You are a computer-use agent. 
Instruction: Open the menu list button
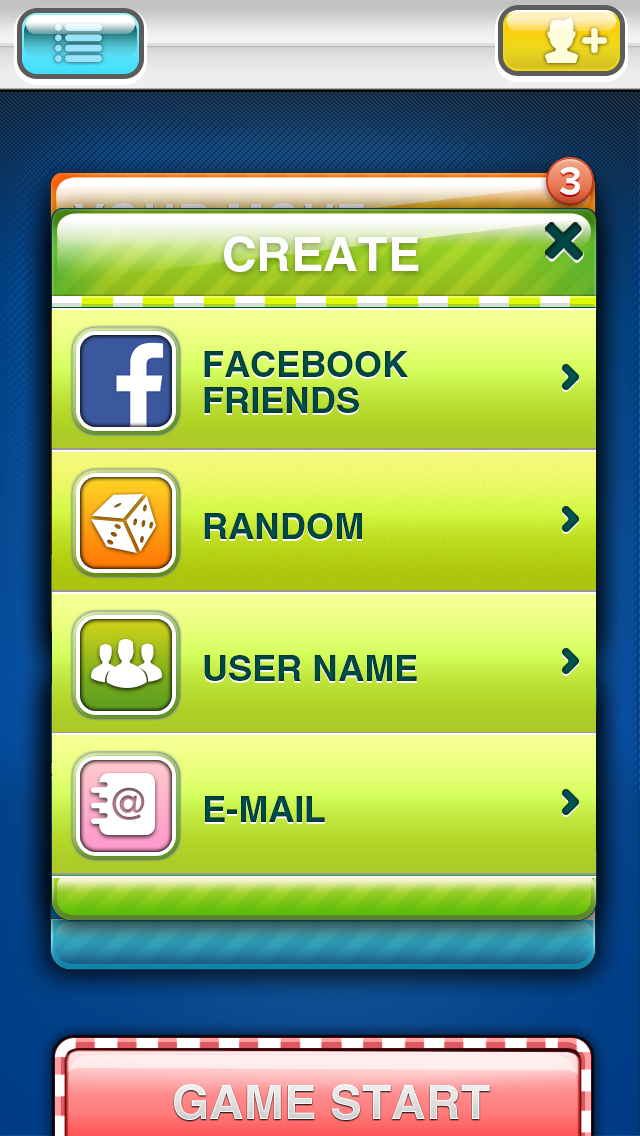(80, 43)
